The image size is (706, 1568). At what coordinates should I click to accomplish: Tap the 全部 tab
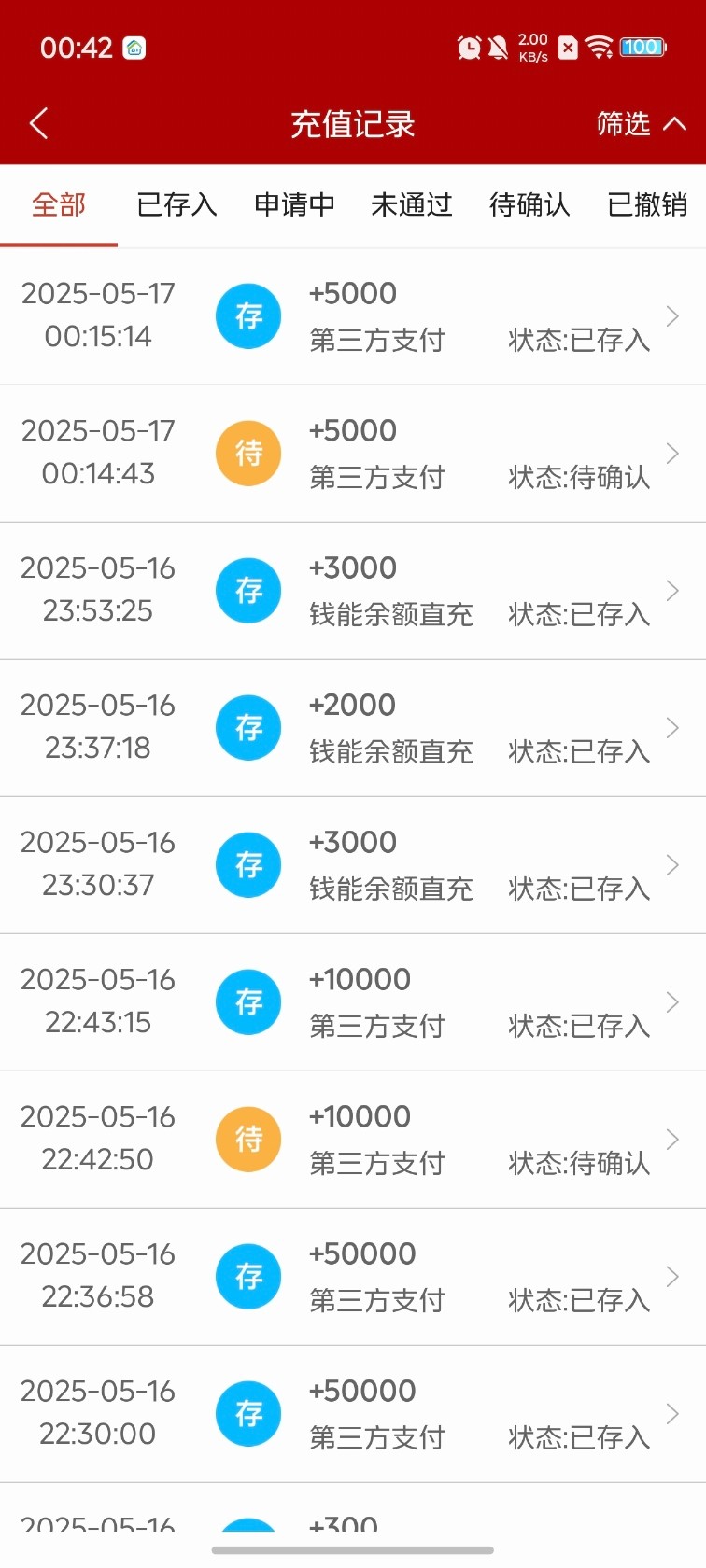[59, 204]
